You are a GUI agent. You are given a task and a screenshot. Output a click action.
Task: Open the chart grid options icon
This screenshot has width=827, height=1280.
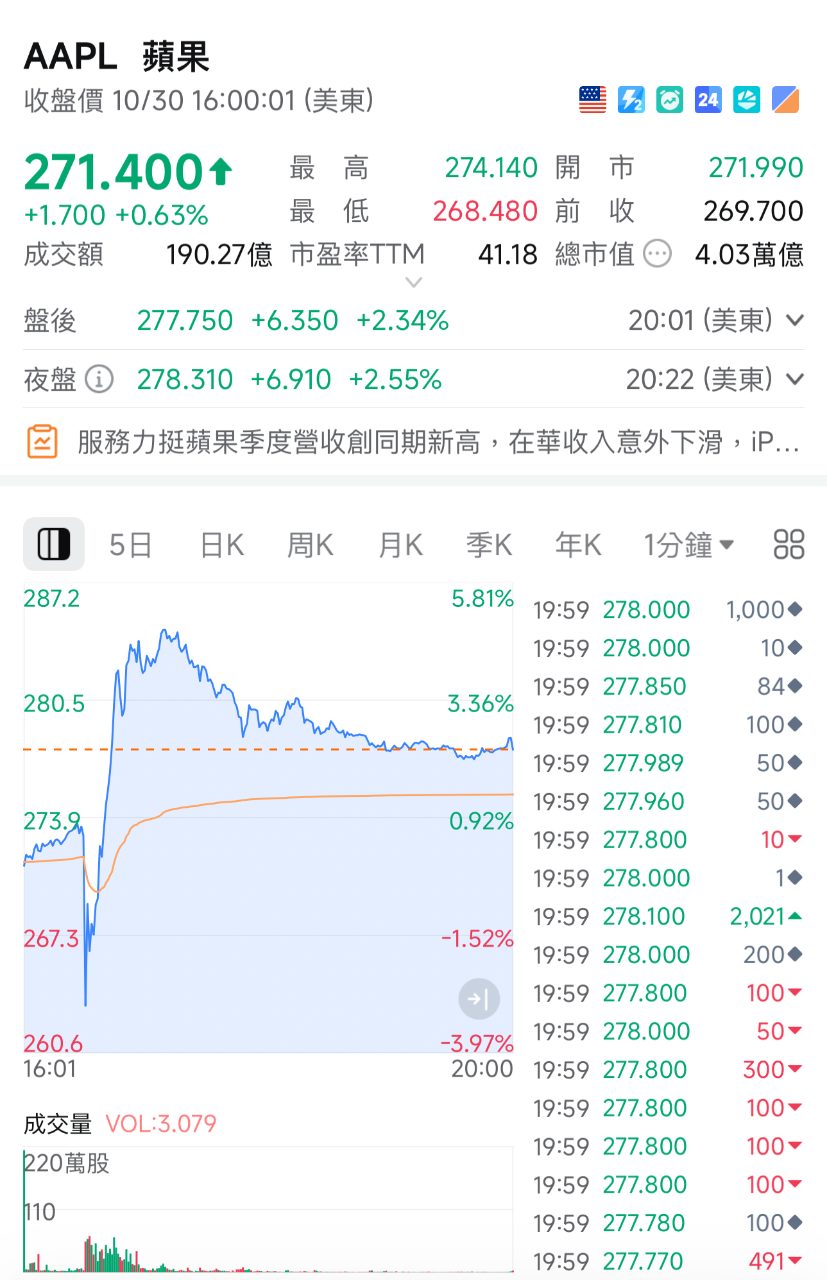pos(789,545)
